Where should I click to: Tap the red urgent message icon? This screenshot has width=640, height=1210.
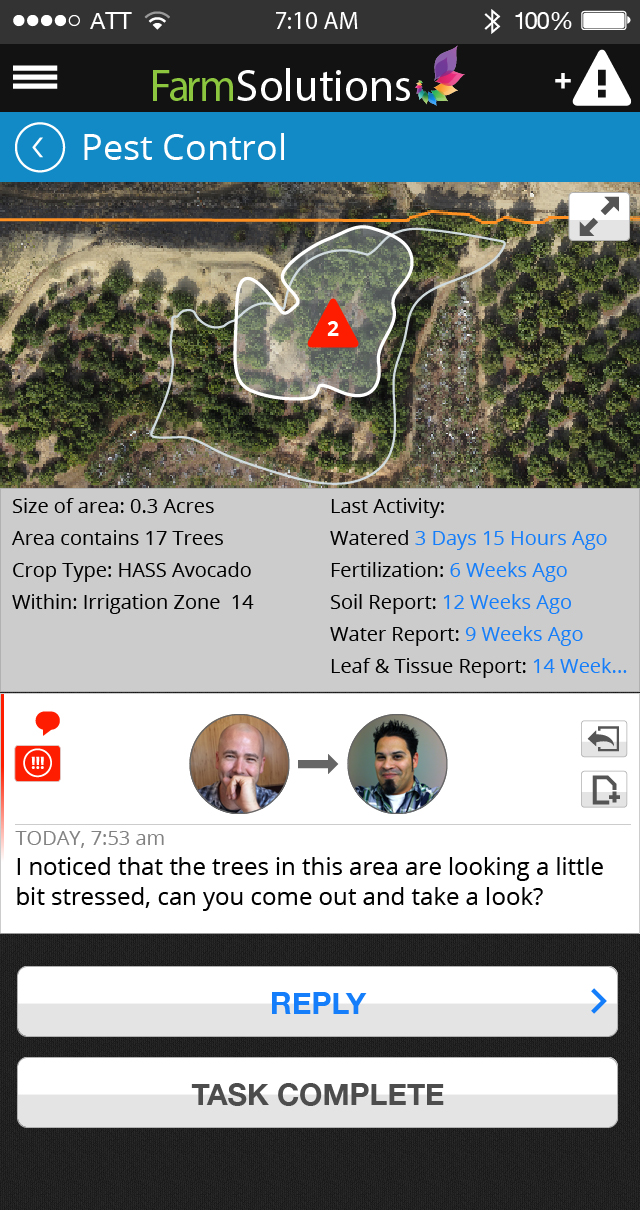pyautogui.click(x=38, y=763)
